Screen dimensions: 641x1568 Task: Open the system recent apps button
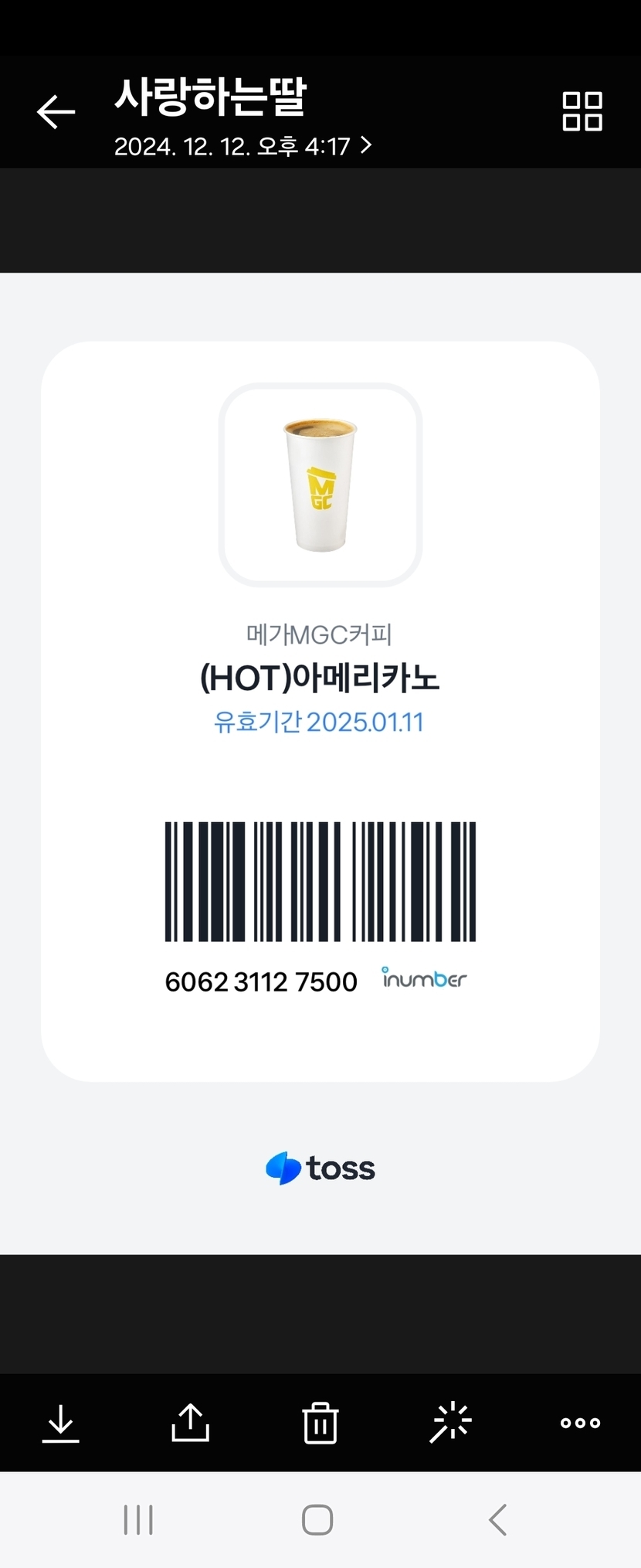[x=138, y=1520]
